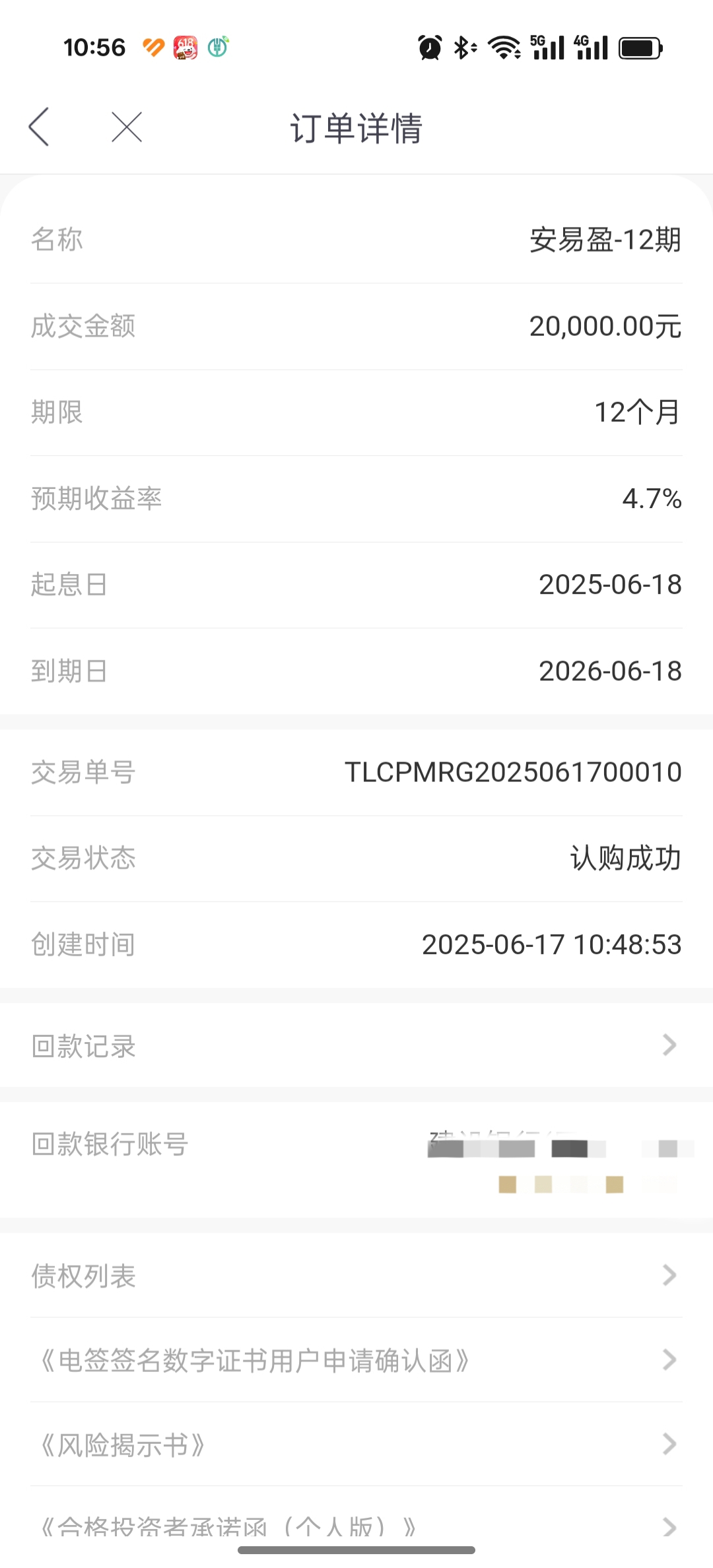Open 《电签签名数字证书用户申请确认函》

[356, 1359]
